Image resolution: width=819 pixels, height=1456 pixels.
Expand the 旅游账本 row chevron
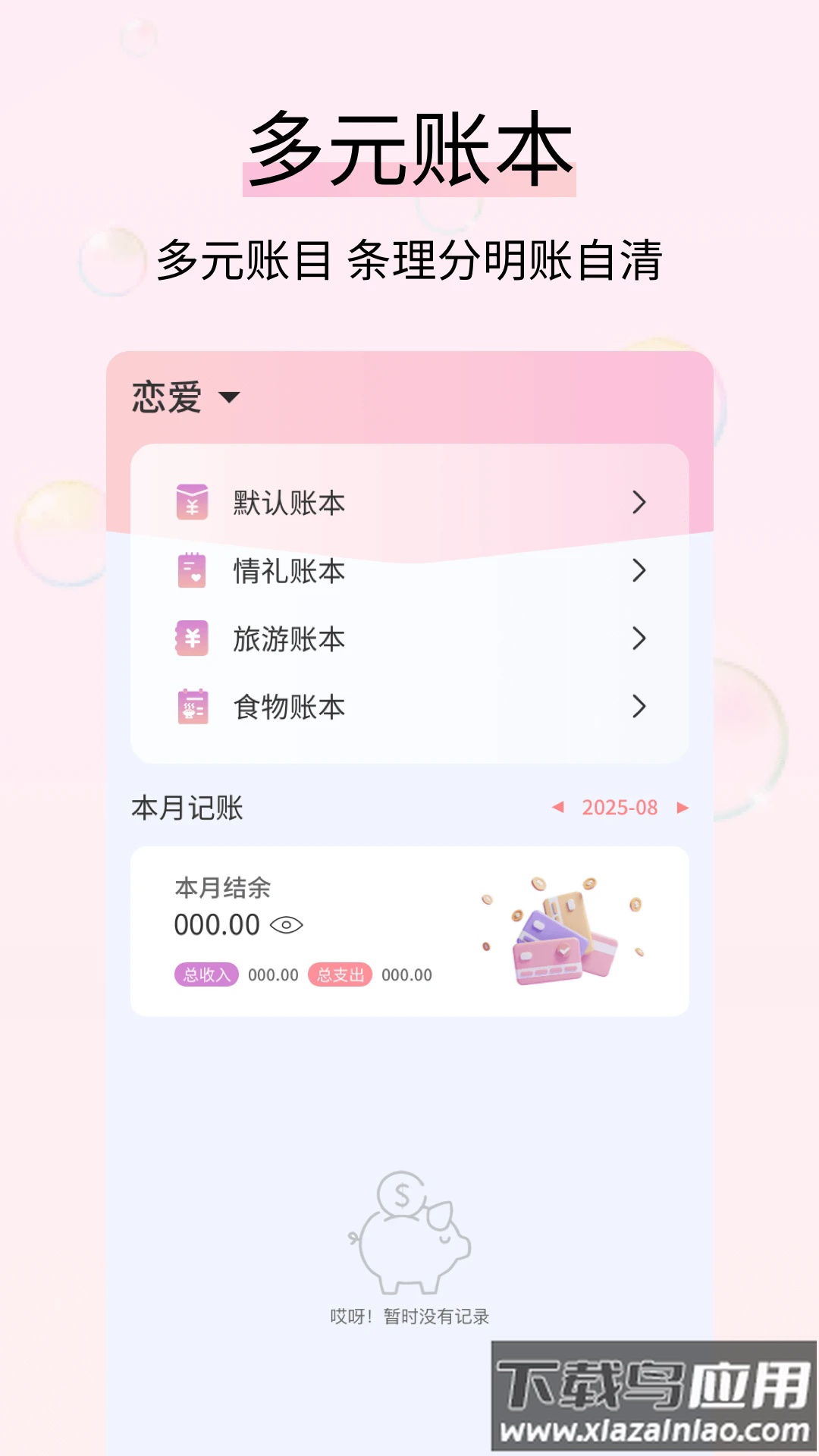click(639, 639)
